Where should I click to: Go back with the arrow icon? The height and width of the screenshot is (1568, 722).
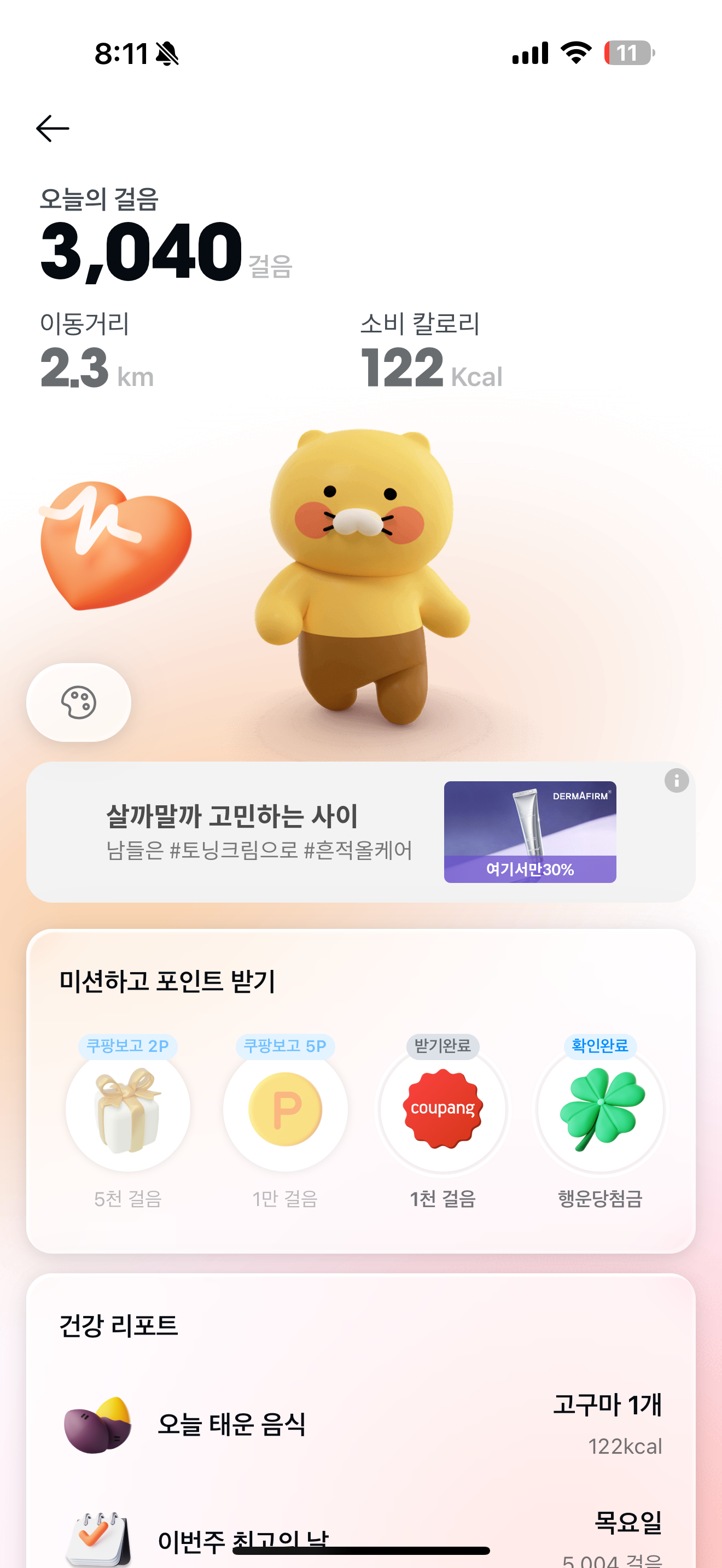pyautogui.click(x=53, y=128)
